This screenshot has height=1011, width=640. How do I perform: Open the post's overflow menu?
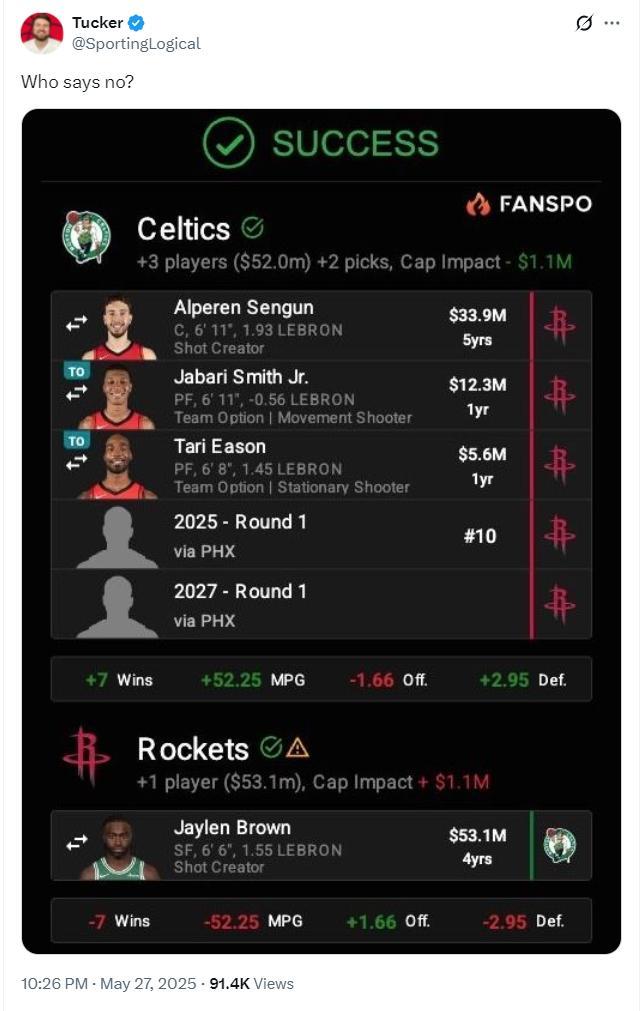click(612, 23)
